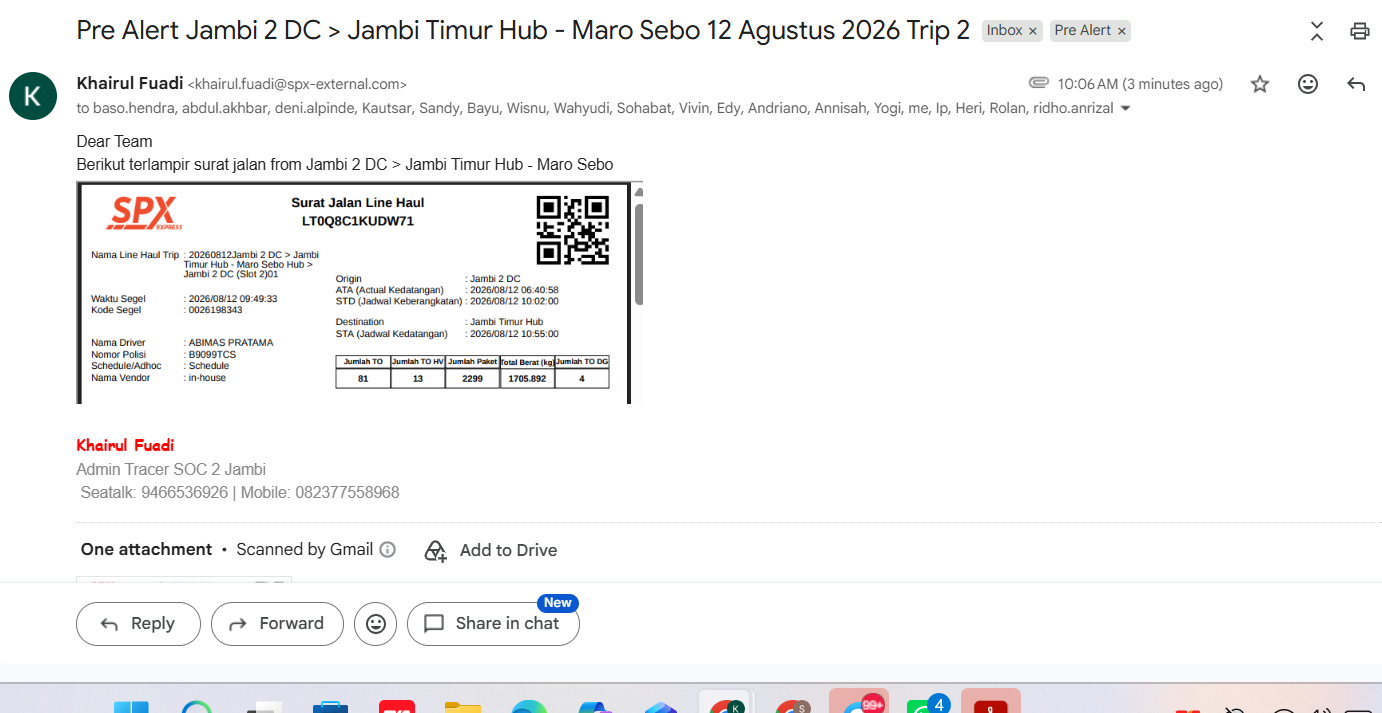Screen dimensions: 1382x713
Task: Open the Surat Jalan image
Action: [354, 293]
